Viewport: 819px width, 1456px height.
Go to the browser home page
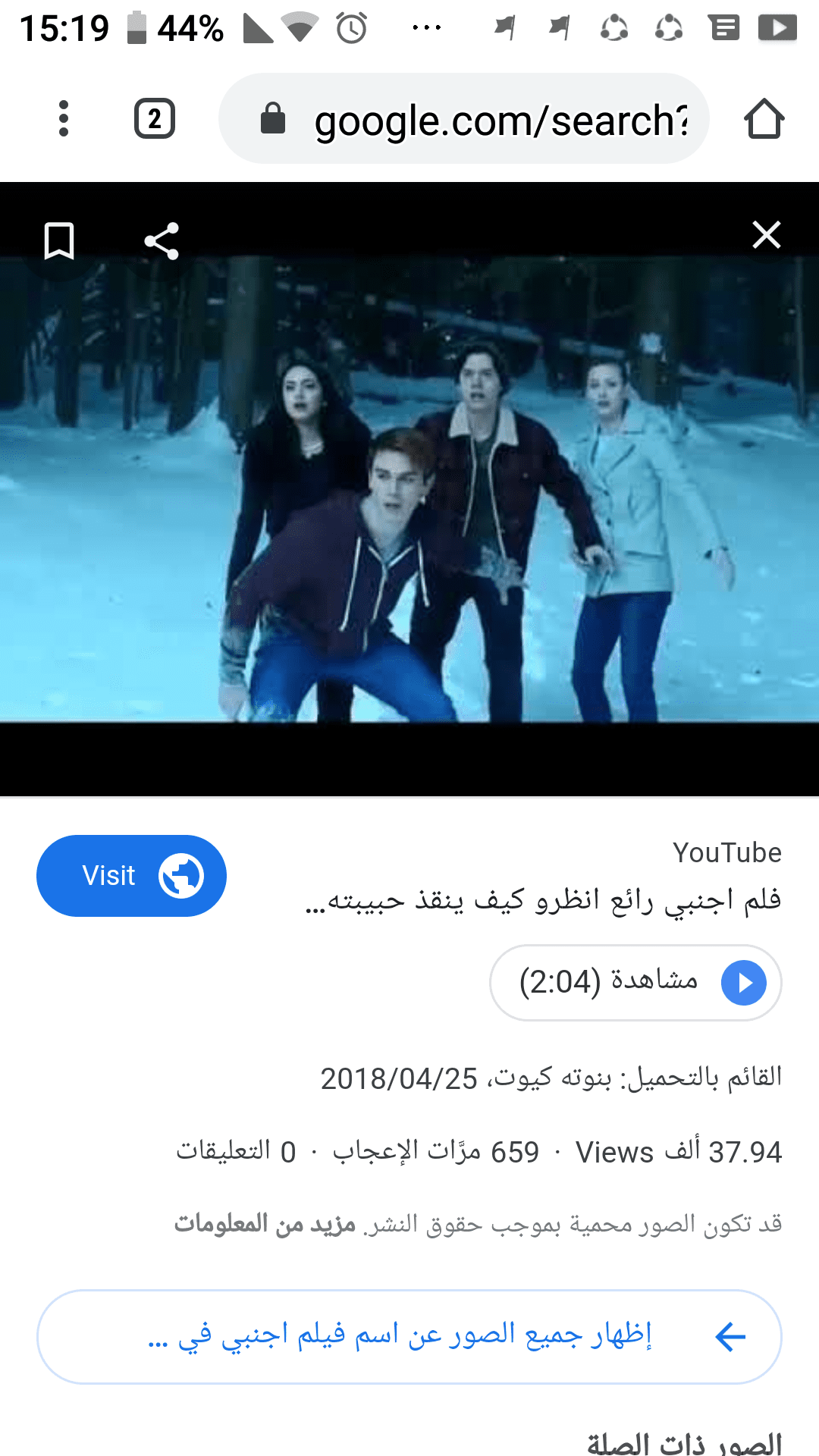coord(764,119)
